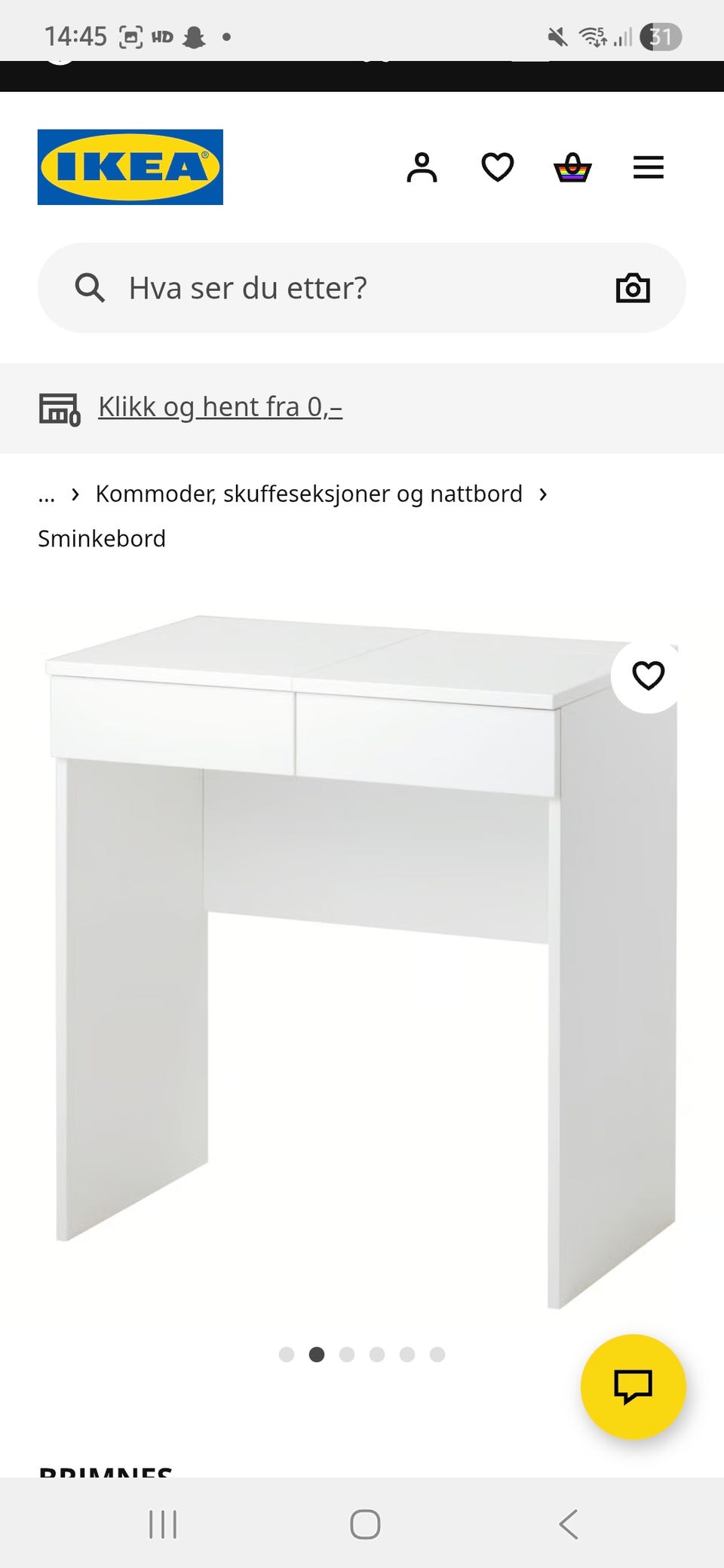The height and width of the screenshot is (1568, 724).
Task: Open the hamburger menu
Action: tap(648, 167)
